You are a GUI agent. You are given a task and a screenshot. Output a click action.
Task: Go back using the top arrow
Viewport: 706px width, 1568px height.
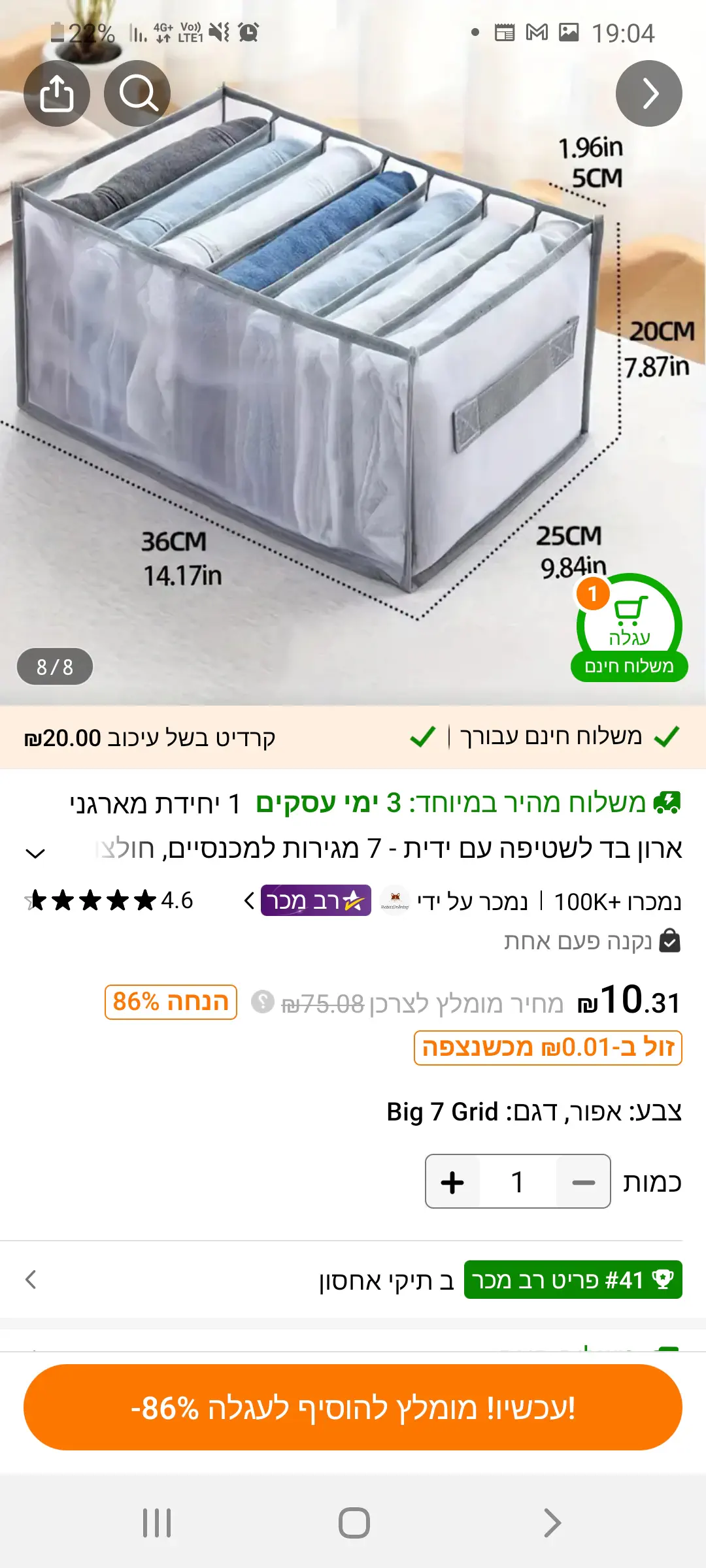pos(648,93)
